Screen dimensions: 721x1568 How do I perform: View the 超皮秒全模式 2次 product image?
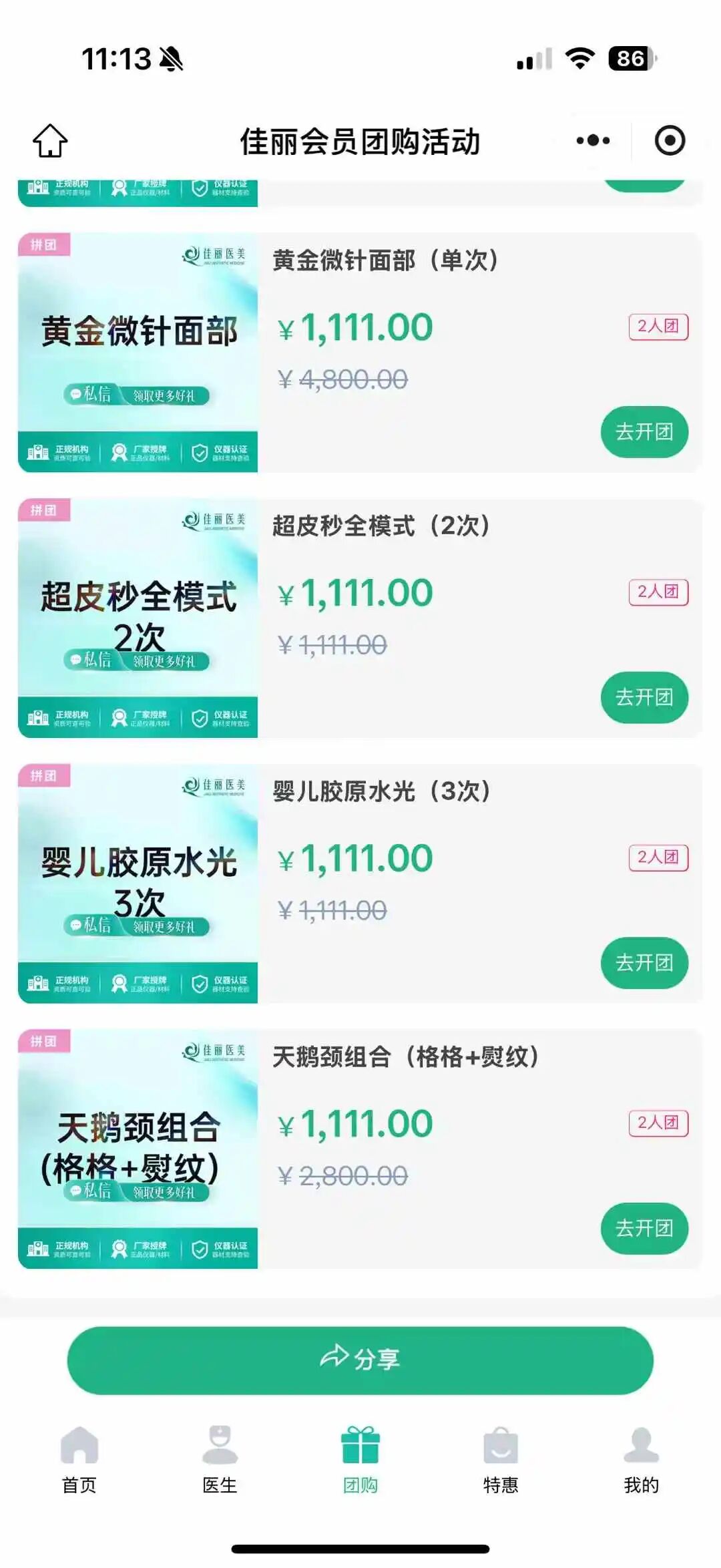pos(138,618)
